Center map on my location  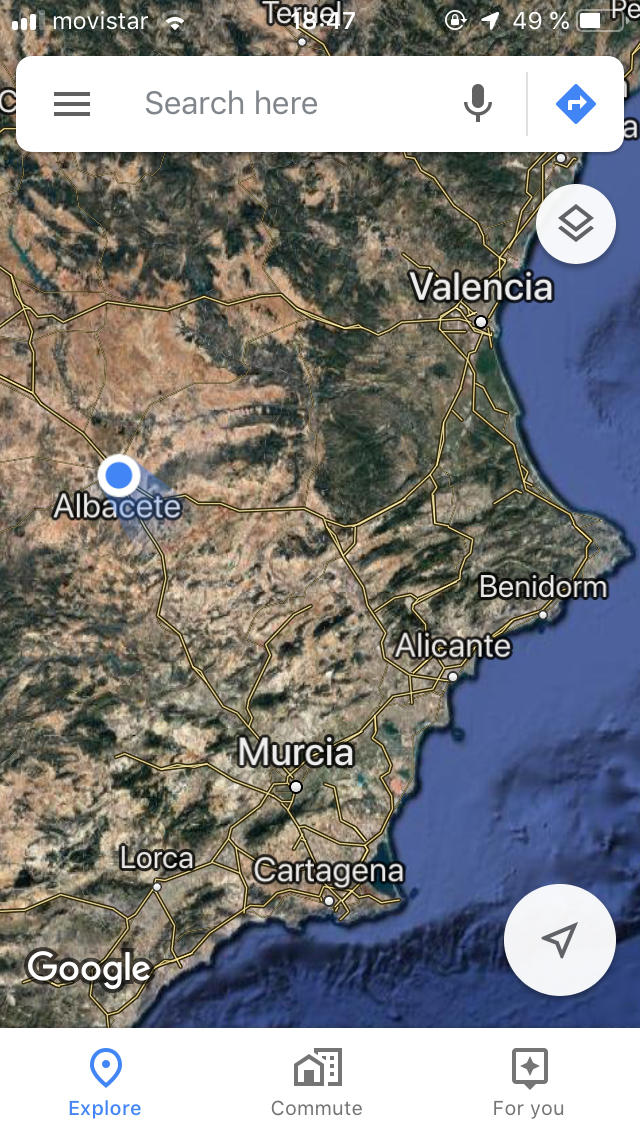pyautogui.click(x=559, y=939)
